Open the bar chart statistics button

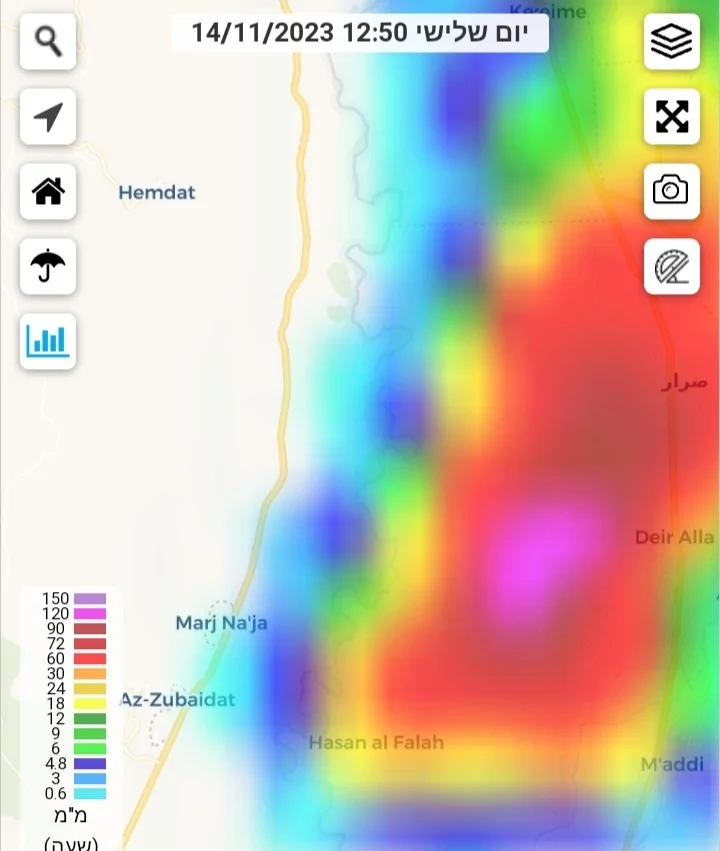point(48,341)
